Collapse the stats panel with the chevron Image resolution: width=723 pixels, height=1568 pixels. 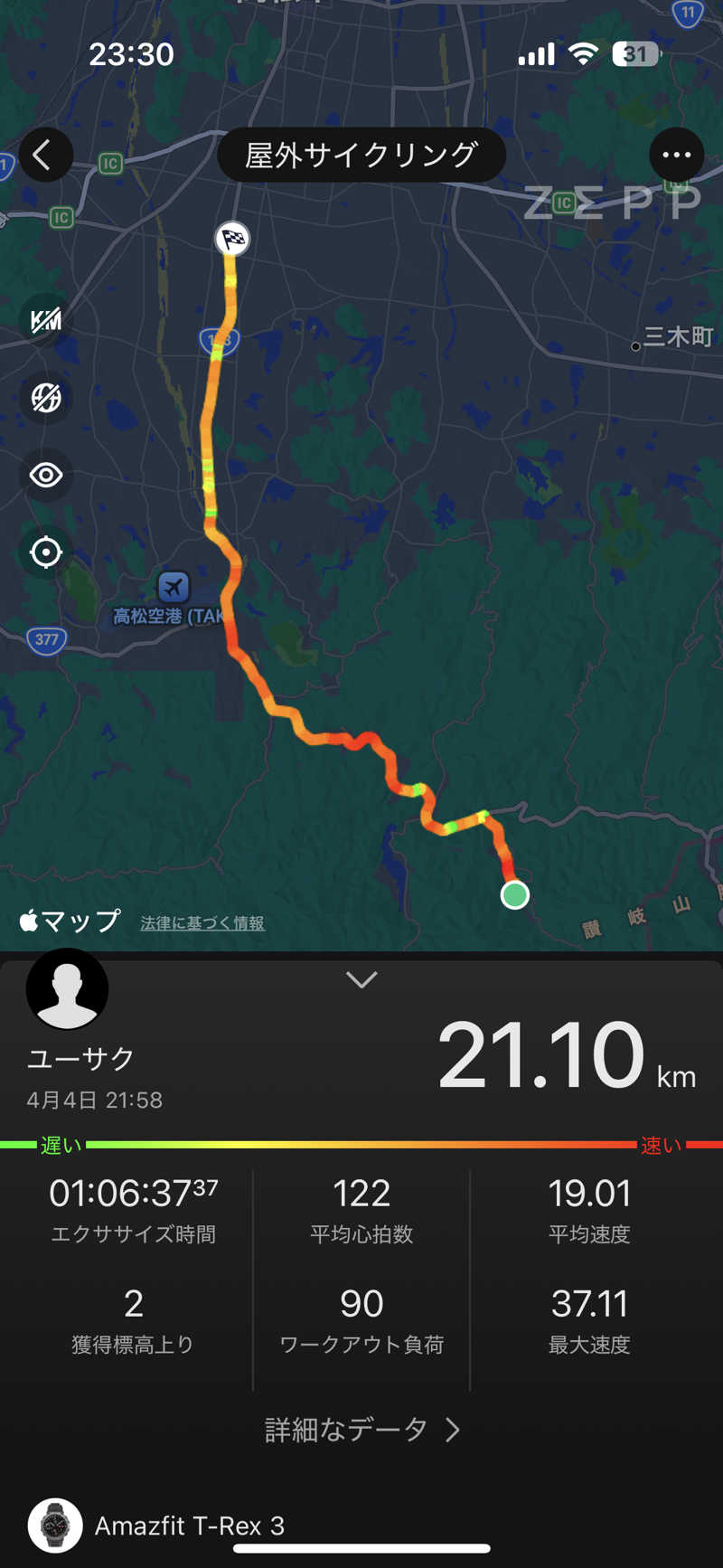[361, 980]
